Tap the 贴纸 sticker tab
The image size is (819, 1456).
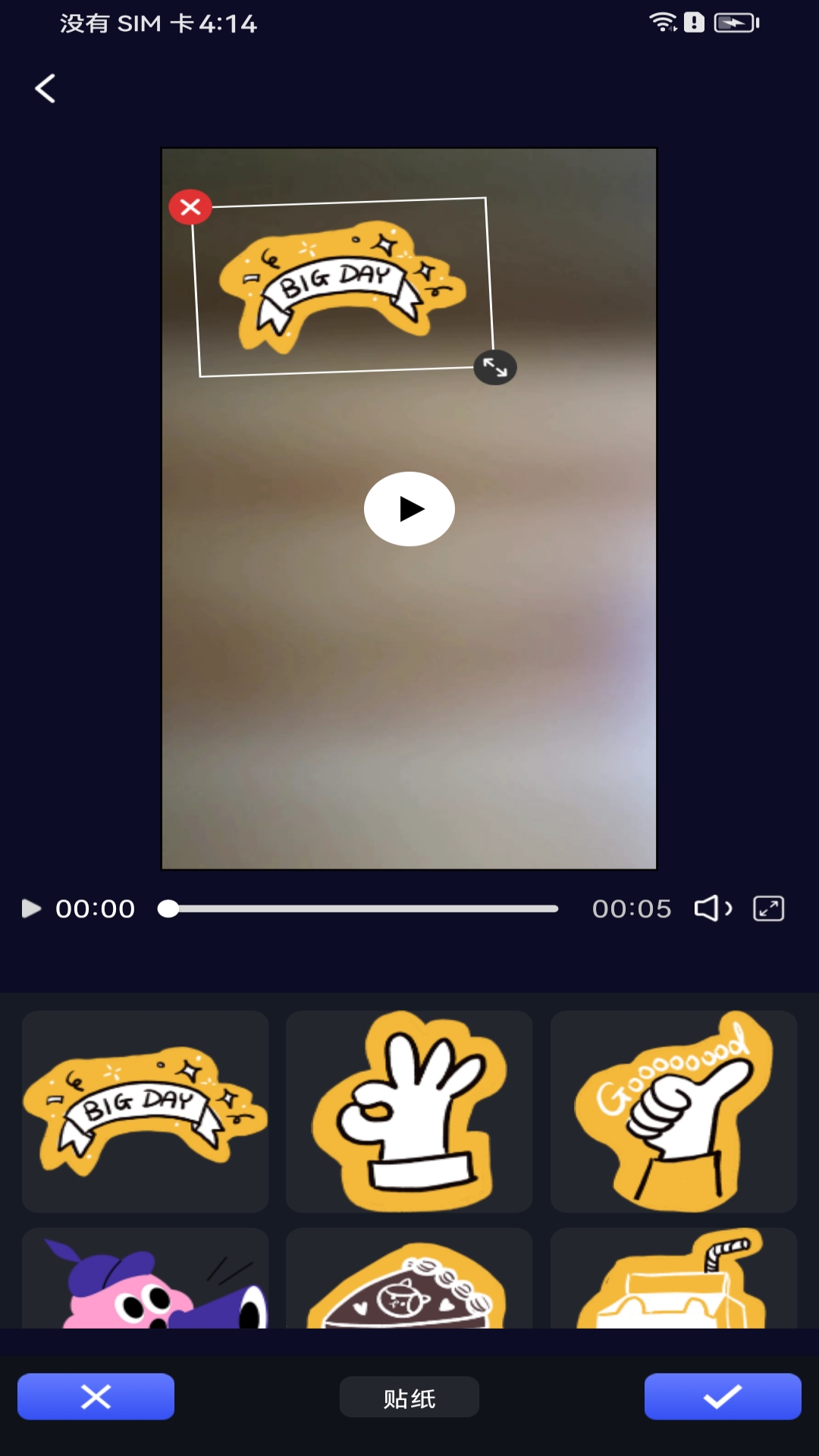(x=409, y=1398)
